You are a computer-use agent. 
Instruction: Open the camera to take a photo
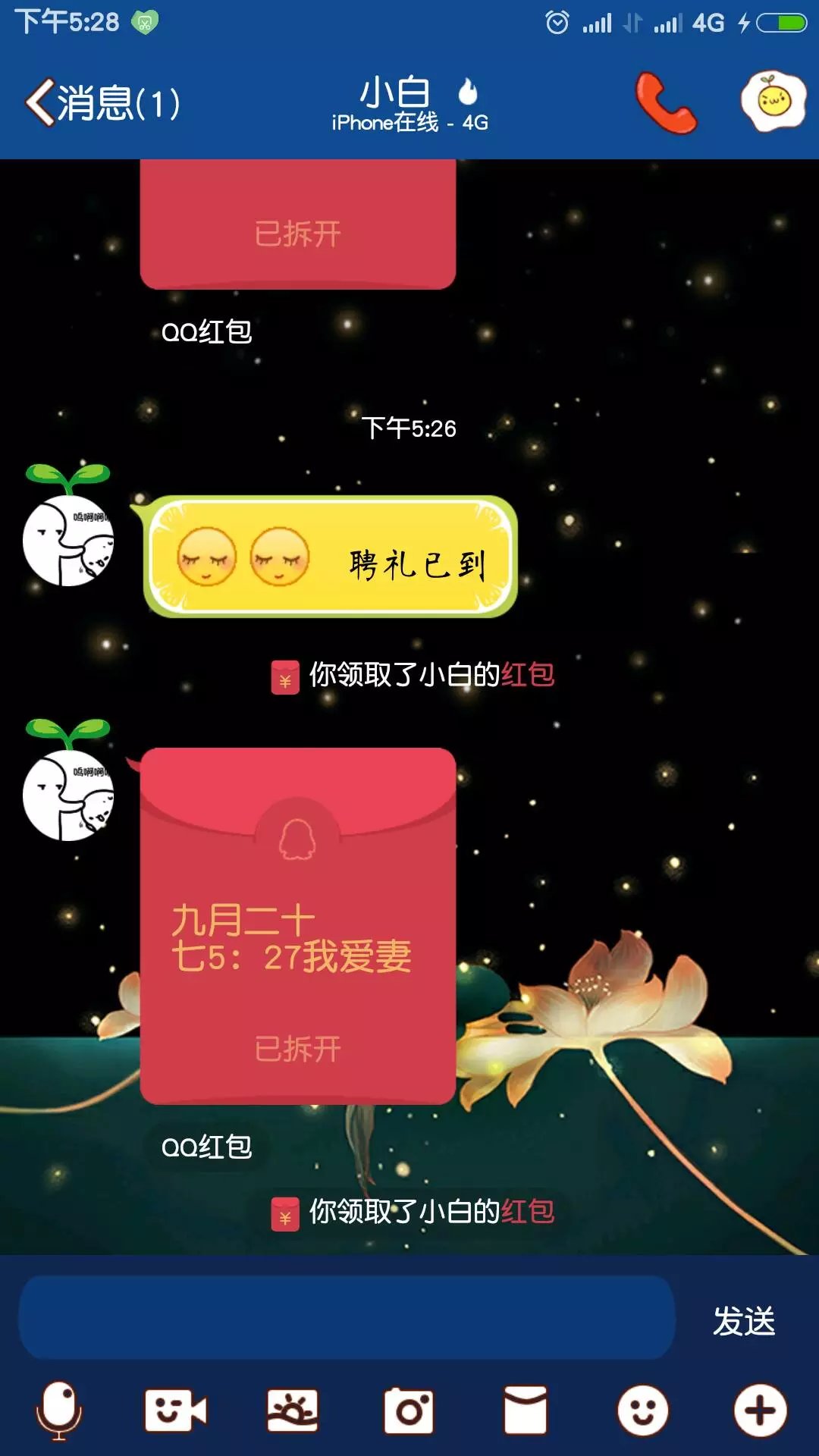click(409, 1410)
